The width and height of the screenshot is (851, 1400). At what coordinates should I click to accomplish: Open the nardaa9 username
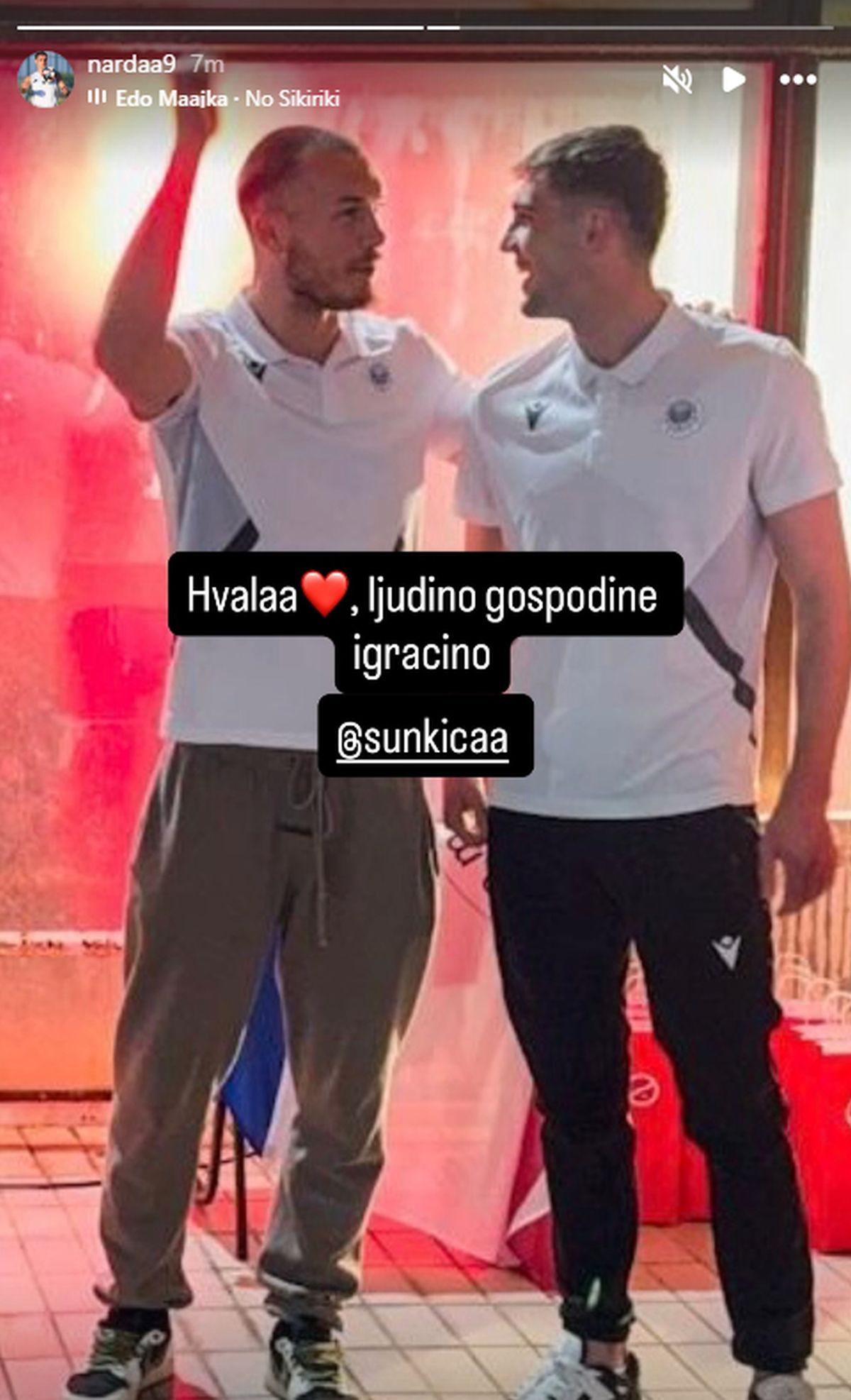click(x=131, y=65)
